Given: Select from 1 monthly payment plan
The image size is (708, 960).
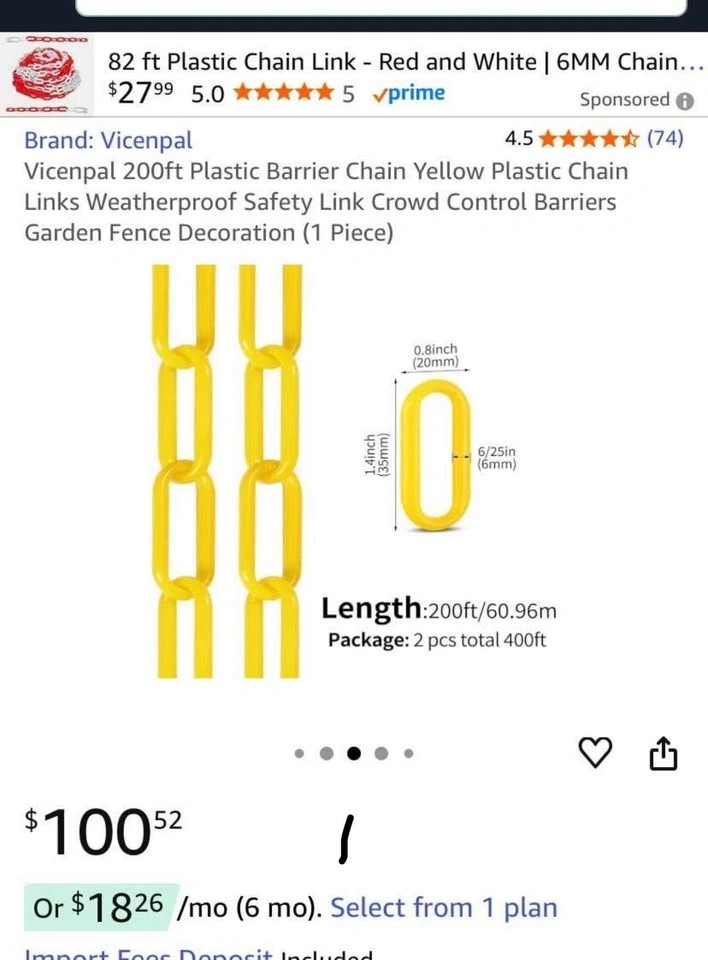Looking at the screenshot, I should click(443, 908).
